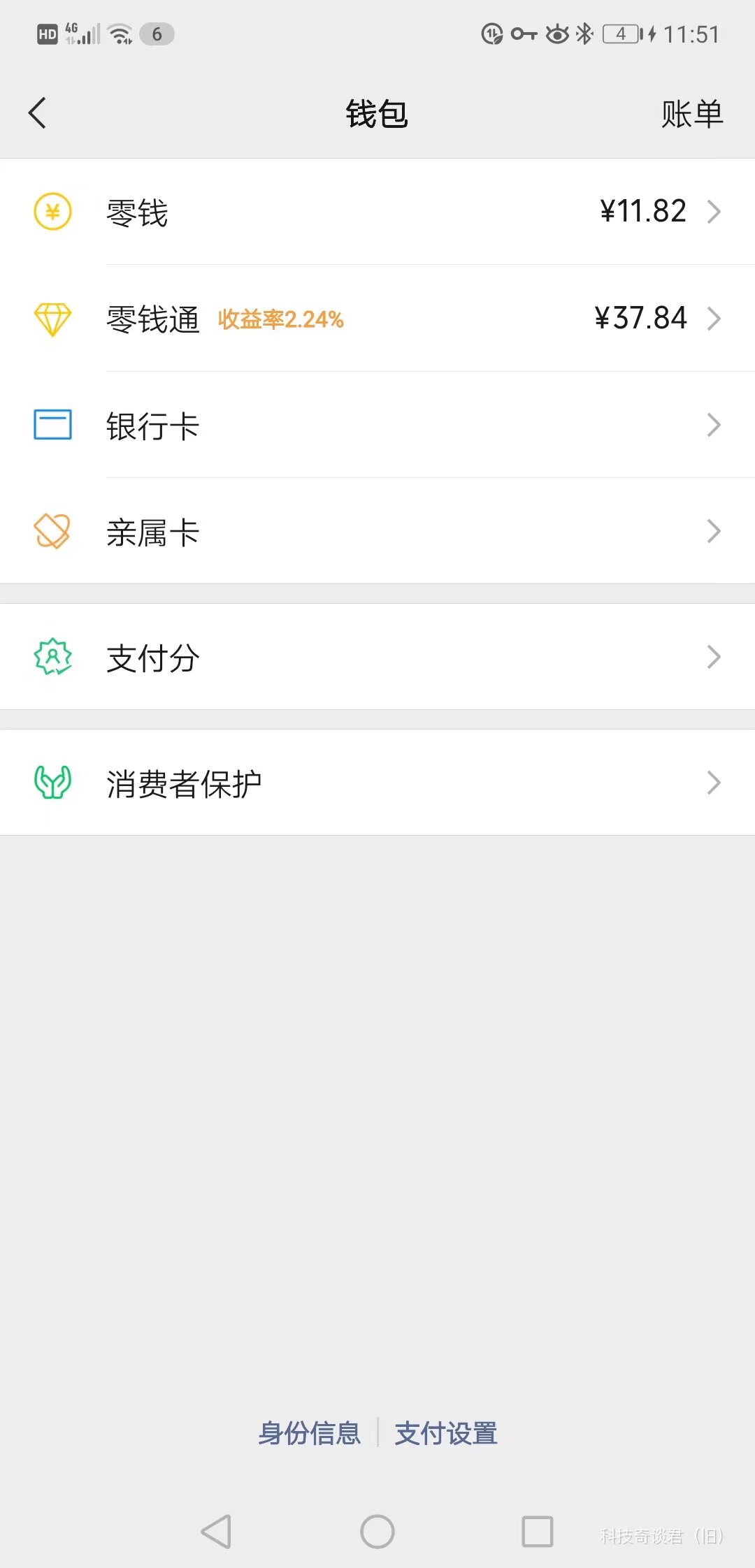View 支付分 score row
The width and height of the screenshot is (755, 1568).
(377, 657)
